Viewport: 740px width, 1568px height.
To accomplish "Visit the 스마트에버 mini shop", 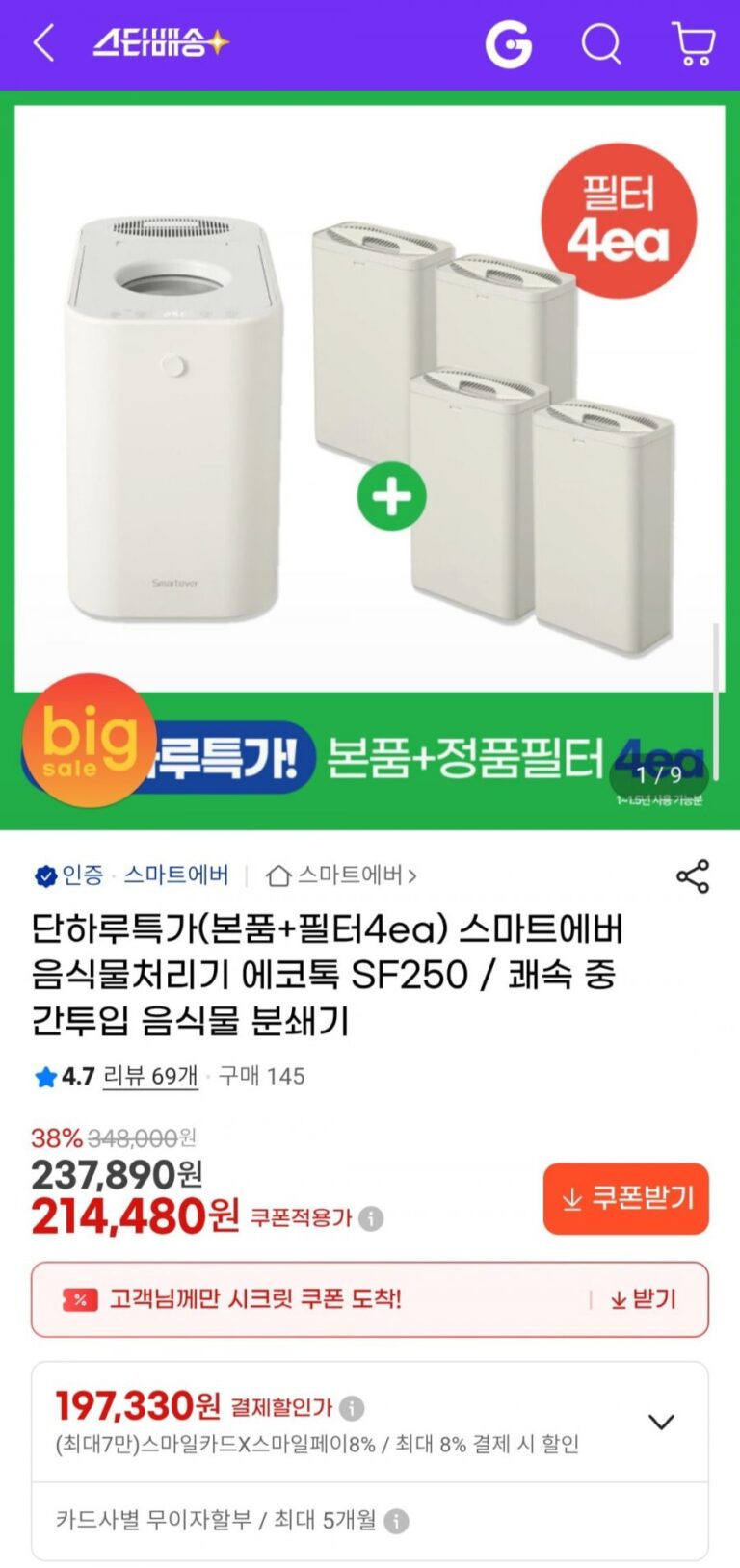I will 342,875.
